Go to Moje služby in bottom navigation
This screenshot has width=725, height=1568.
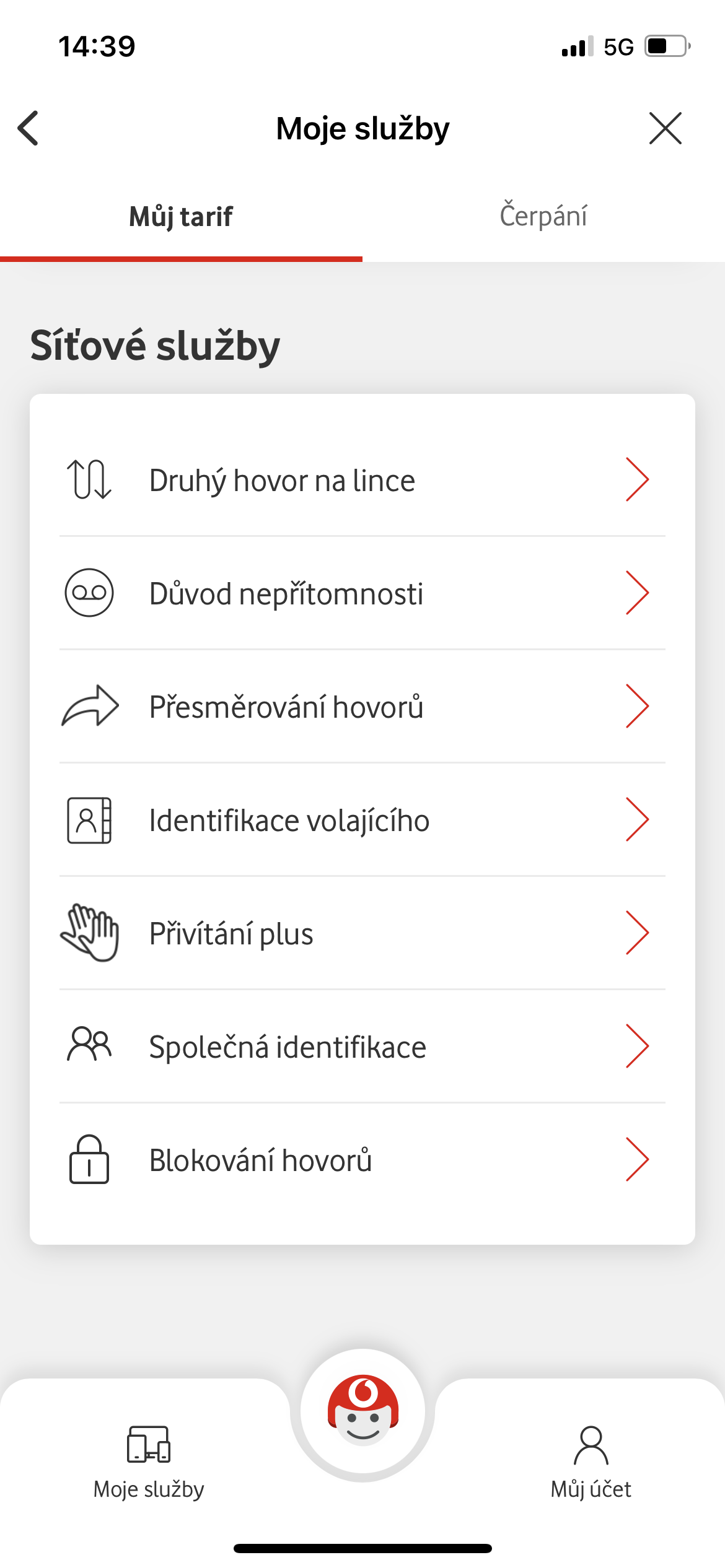pos(149,1462)
